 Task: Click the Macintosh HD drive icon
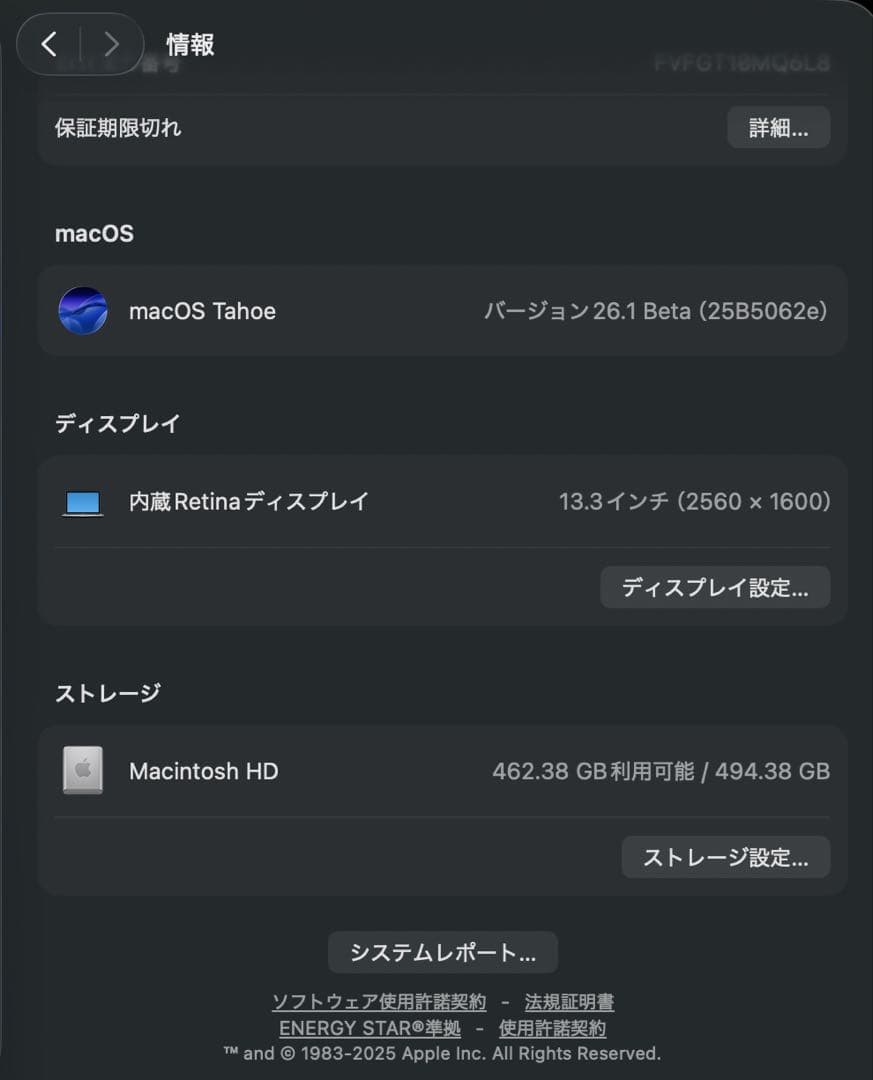82,770
